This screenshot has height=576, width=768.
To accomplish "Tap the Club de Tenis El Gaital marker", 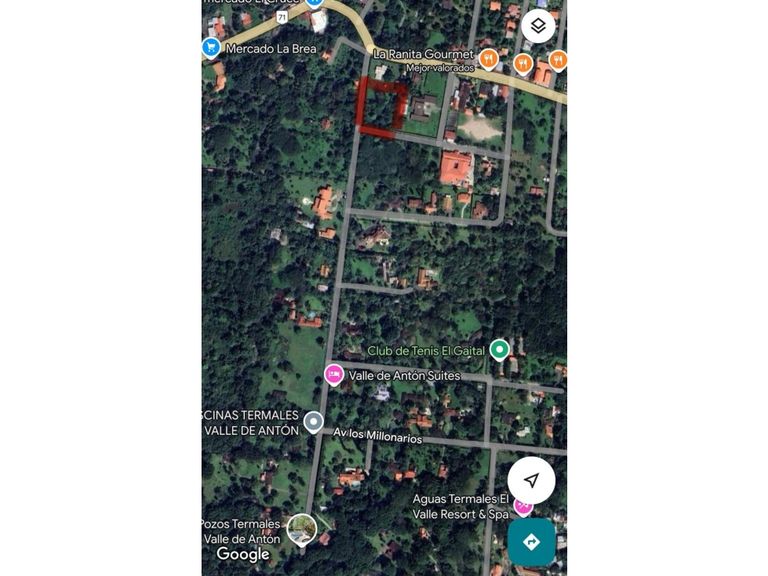I will (499, 350).
